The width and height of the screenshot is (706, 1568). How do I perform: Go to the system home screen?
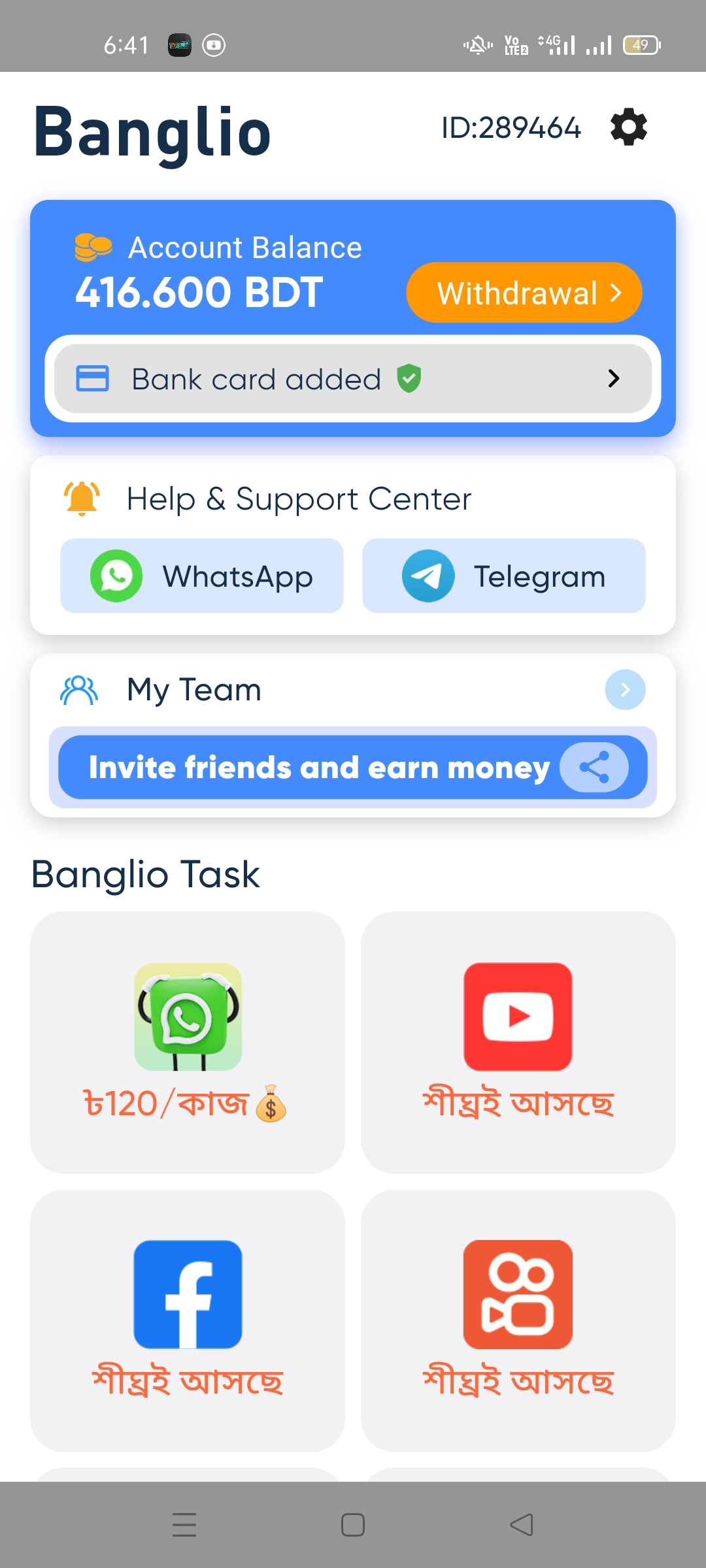[353, 1525]
